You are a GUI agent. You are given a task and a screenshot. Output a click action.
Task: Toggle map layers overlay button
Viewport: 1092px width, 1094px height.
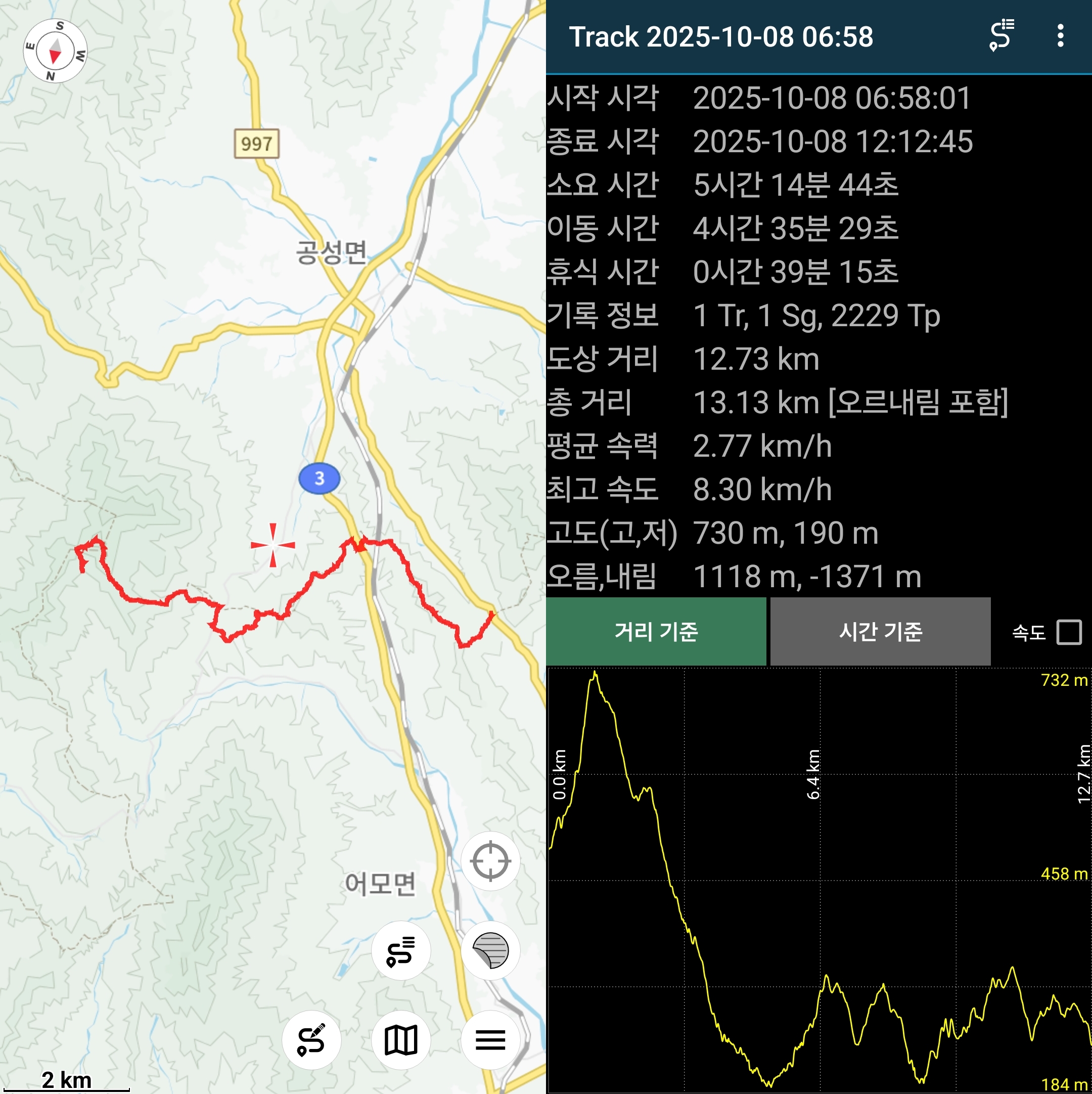pos(490,950)
